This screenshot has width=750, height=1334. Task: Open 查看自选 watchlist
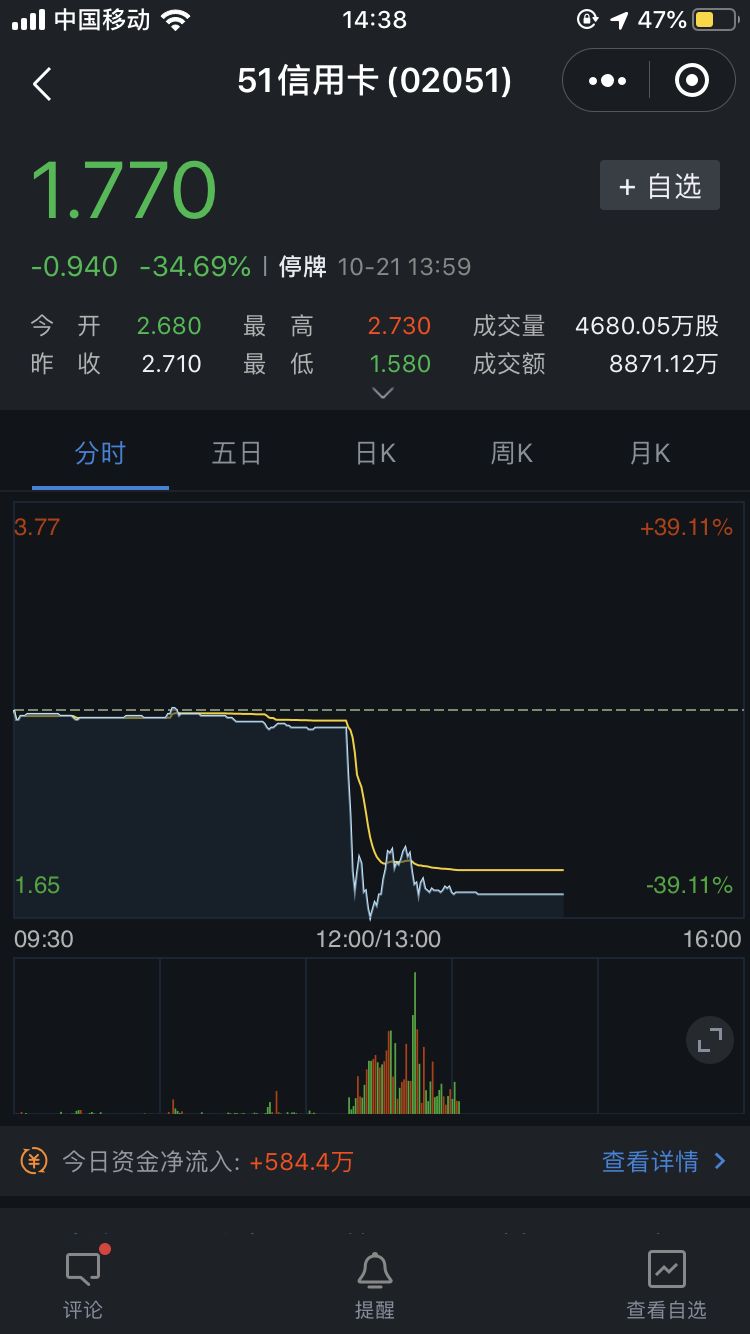pyautogui.click(x=666, y=1283)
